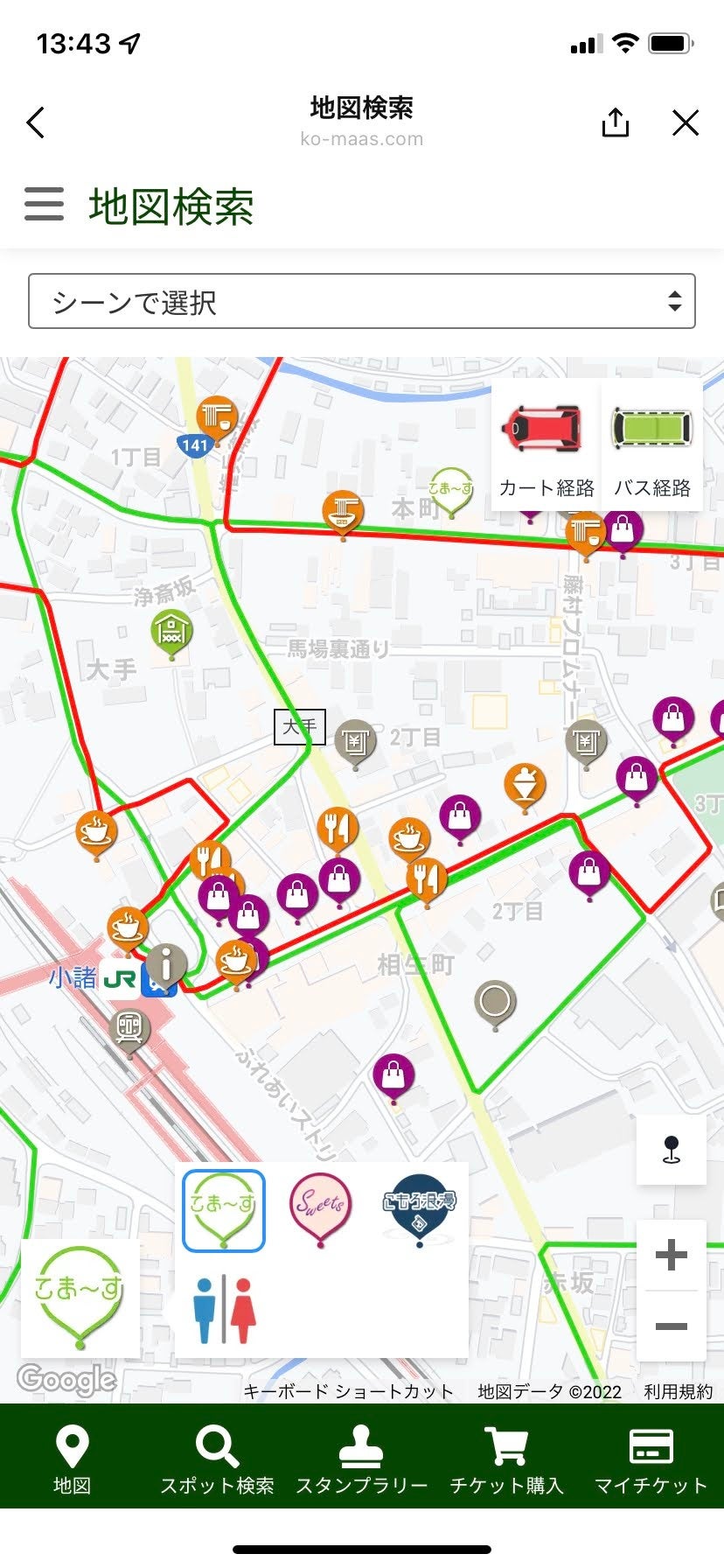Share this page
Screen dimensions: 724x1568
(616, 122)
